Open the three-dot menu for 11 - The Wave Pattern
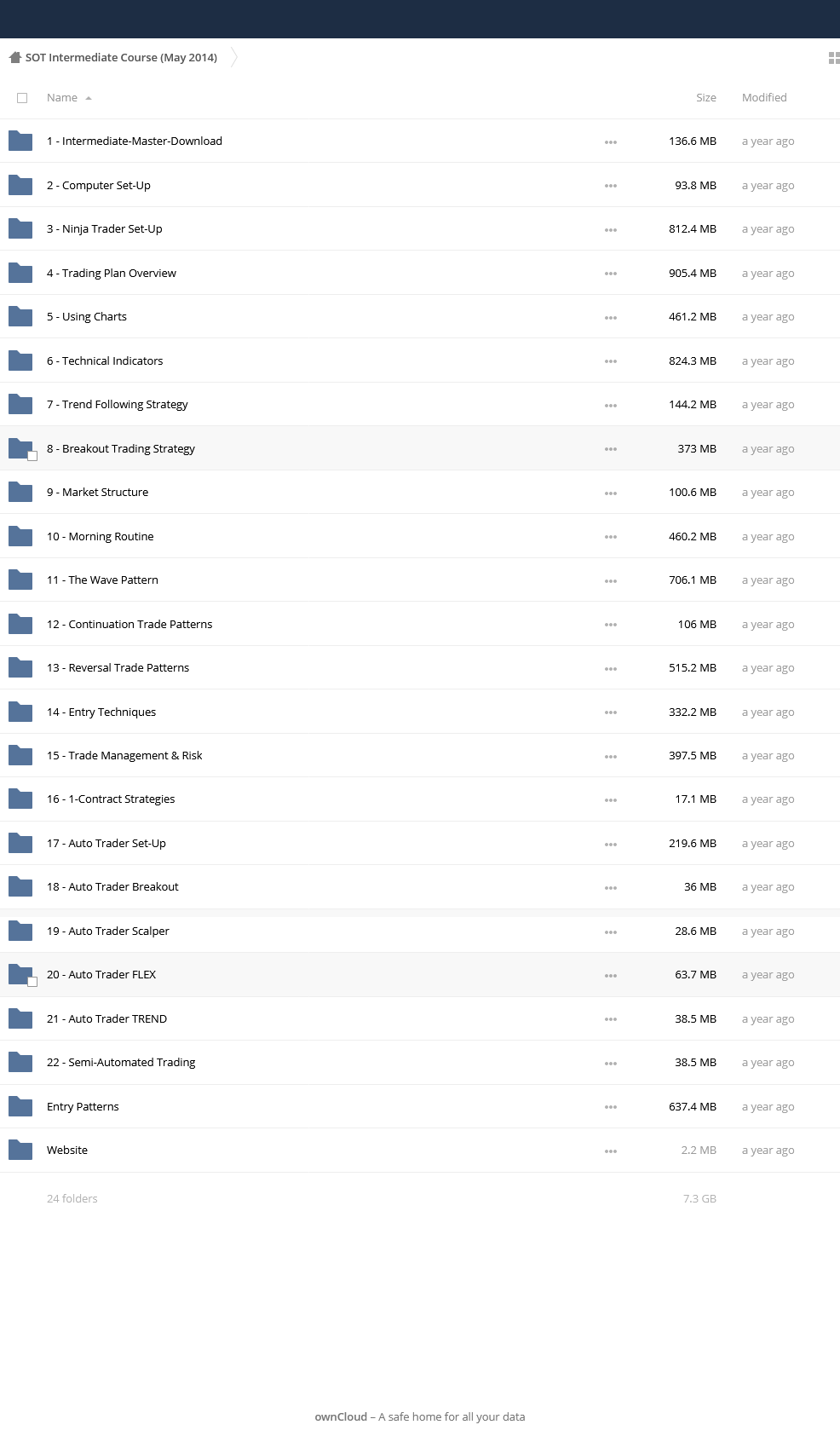The image size is (840, 1442). pyautogui.click(x=611, y=581)
